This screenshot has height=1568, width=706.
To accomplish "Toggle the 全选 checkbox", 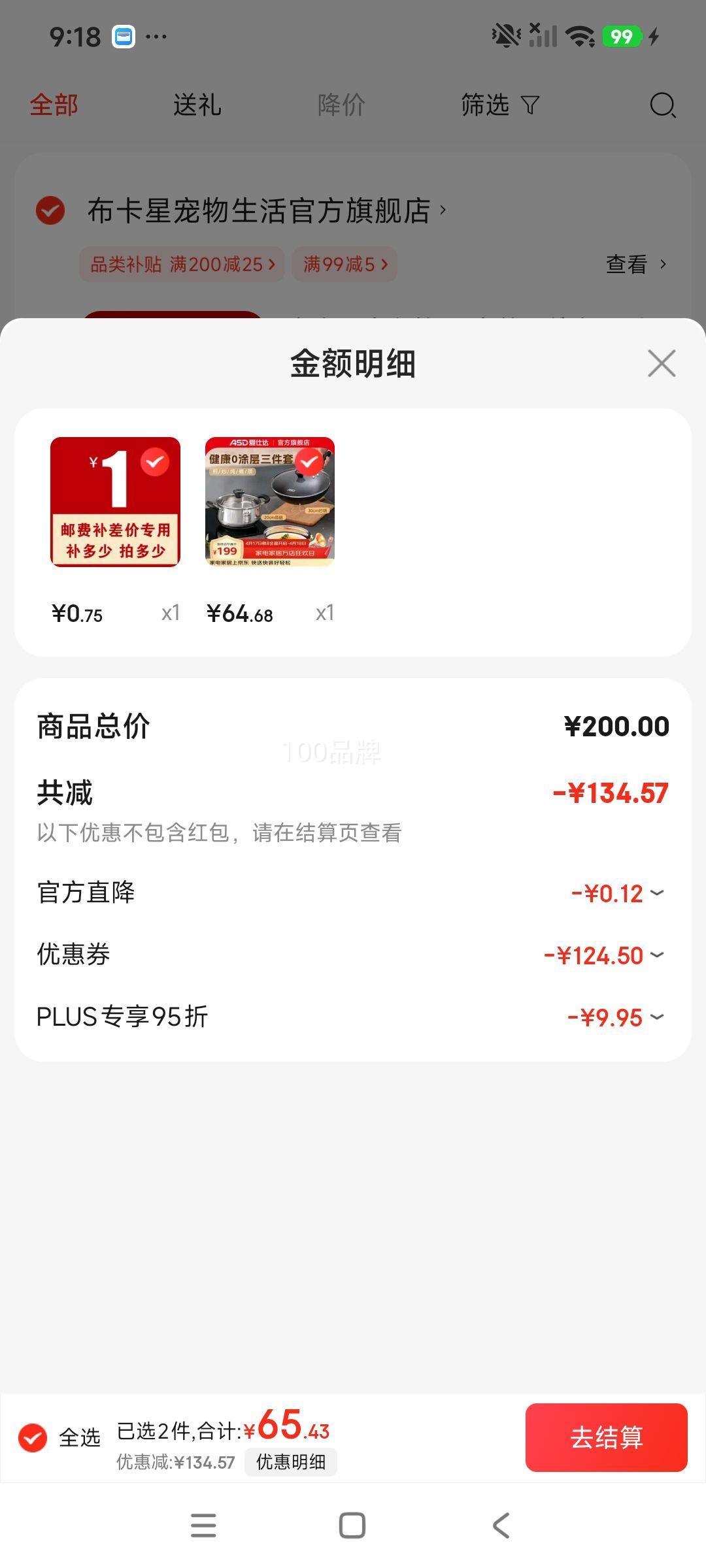I will [x=33, y=1437].
